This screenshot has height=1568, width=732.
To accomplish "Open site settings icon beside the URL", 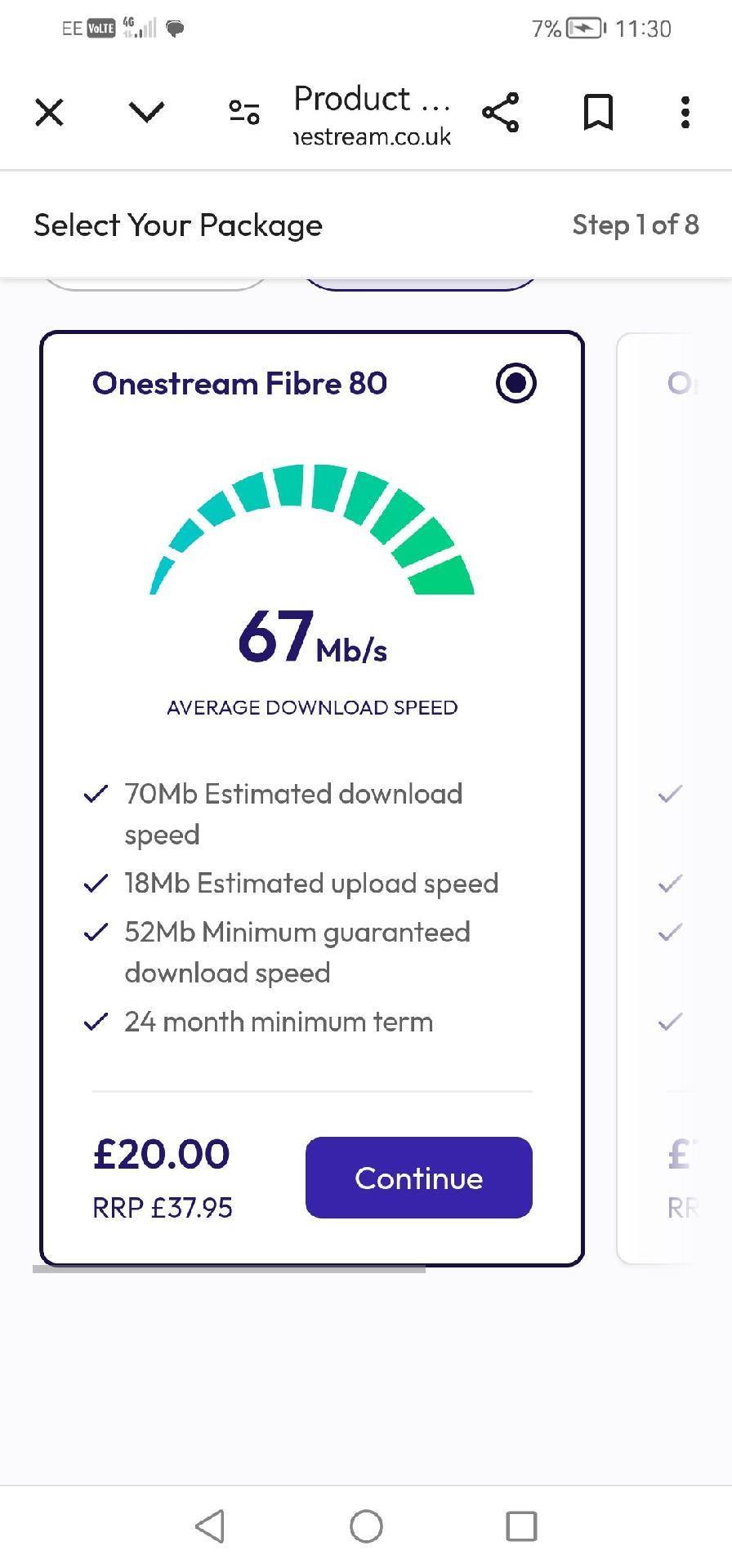I will [x=243, y=113].
